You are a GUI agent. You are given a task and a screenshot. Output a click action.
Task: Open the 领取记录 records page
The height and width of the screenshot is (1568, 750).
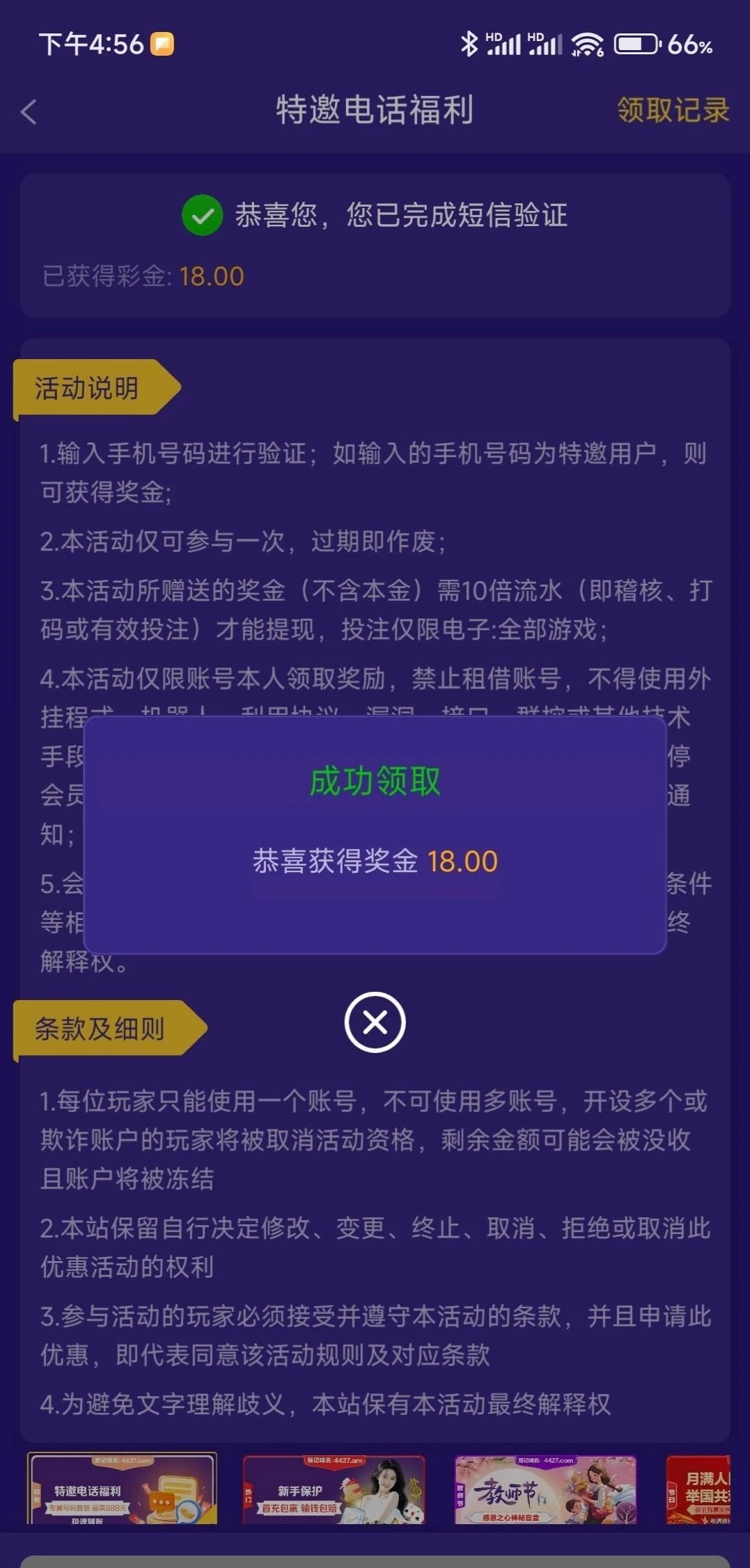673,110
